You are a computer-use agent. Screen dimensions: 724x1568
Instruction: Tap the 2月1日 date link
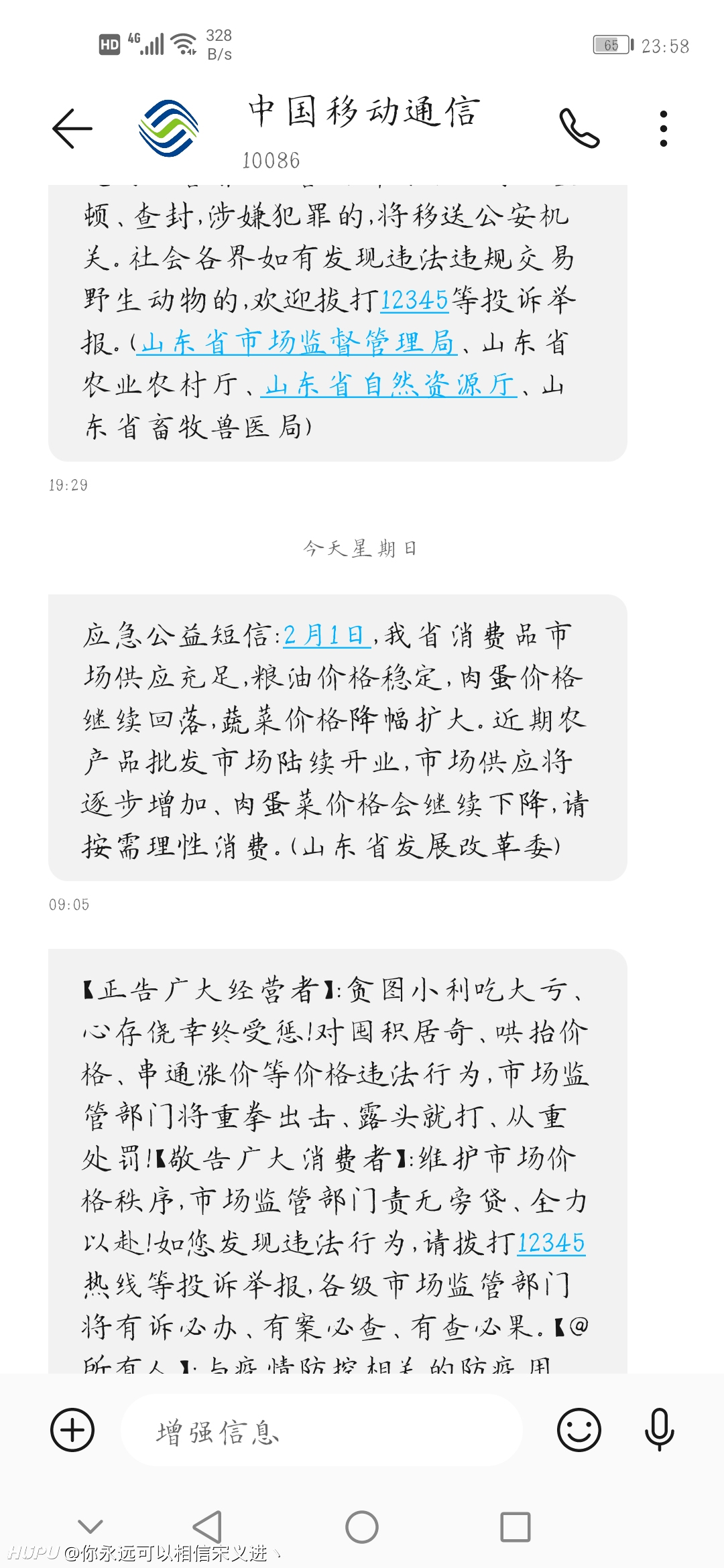click(x=326, y=635)
